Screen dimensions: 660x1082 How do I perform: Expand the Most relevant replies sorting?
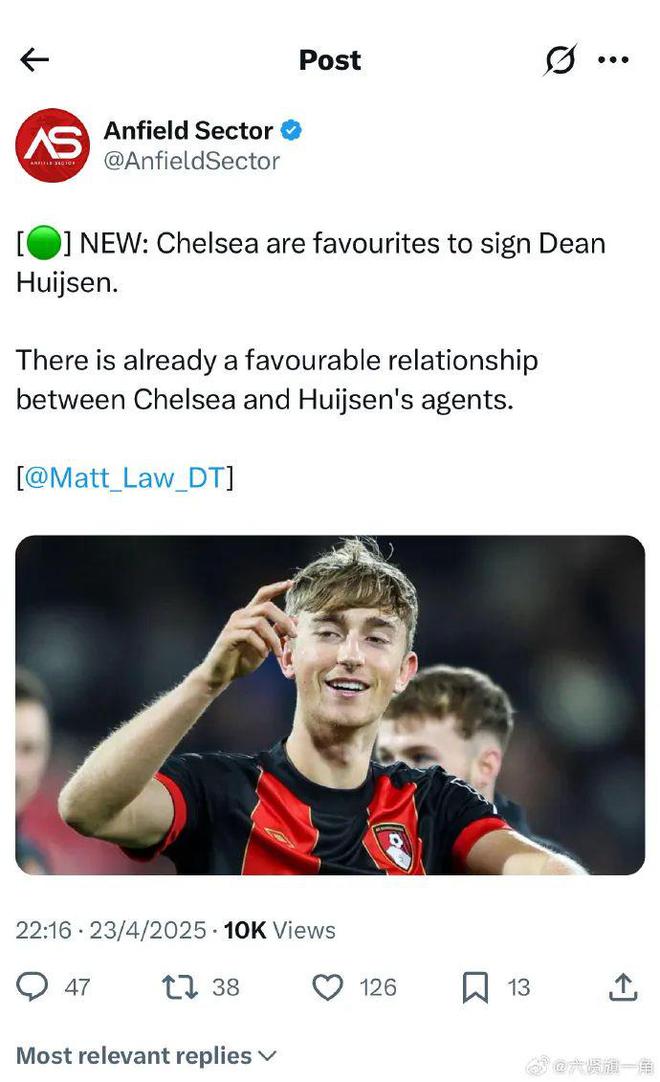click(146, 1056)
